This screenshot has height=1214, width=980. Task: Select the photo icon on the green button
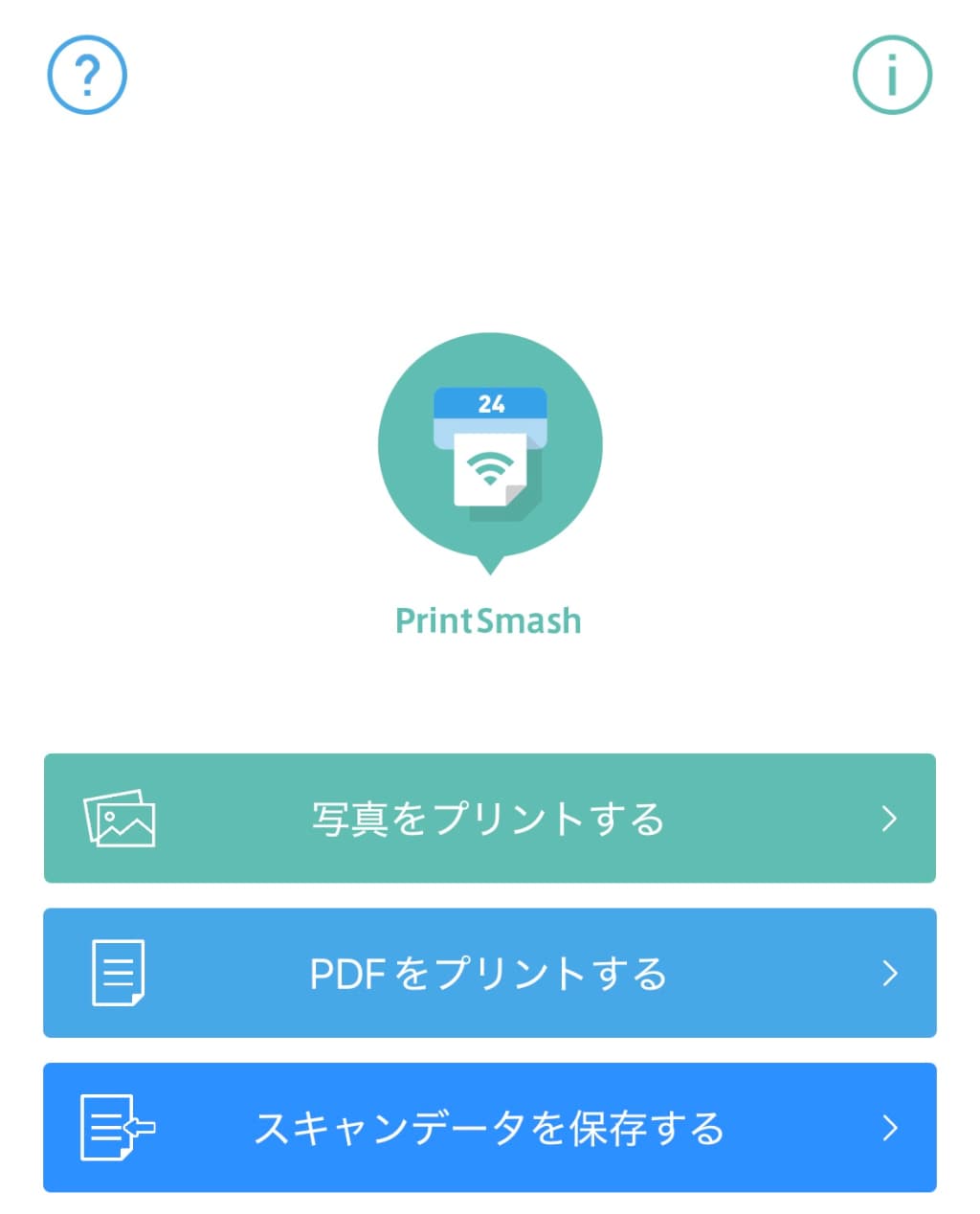tap(119, 819)
